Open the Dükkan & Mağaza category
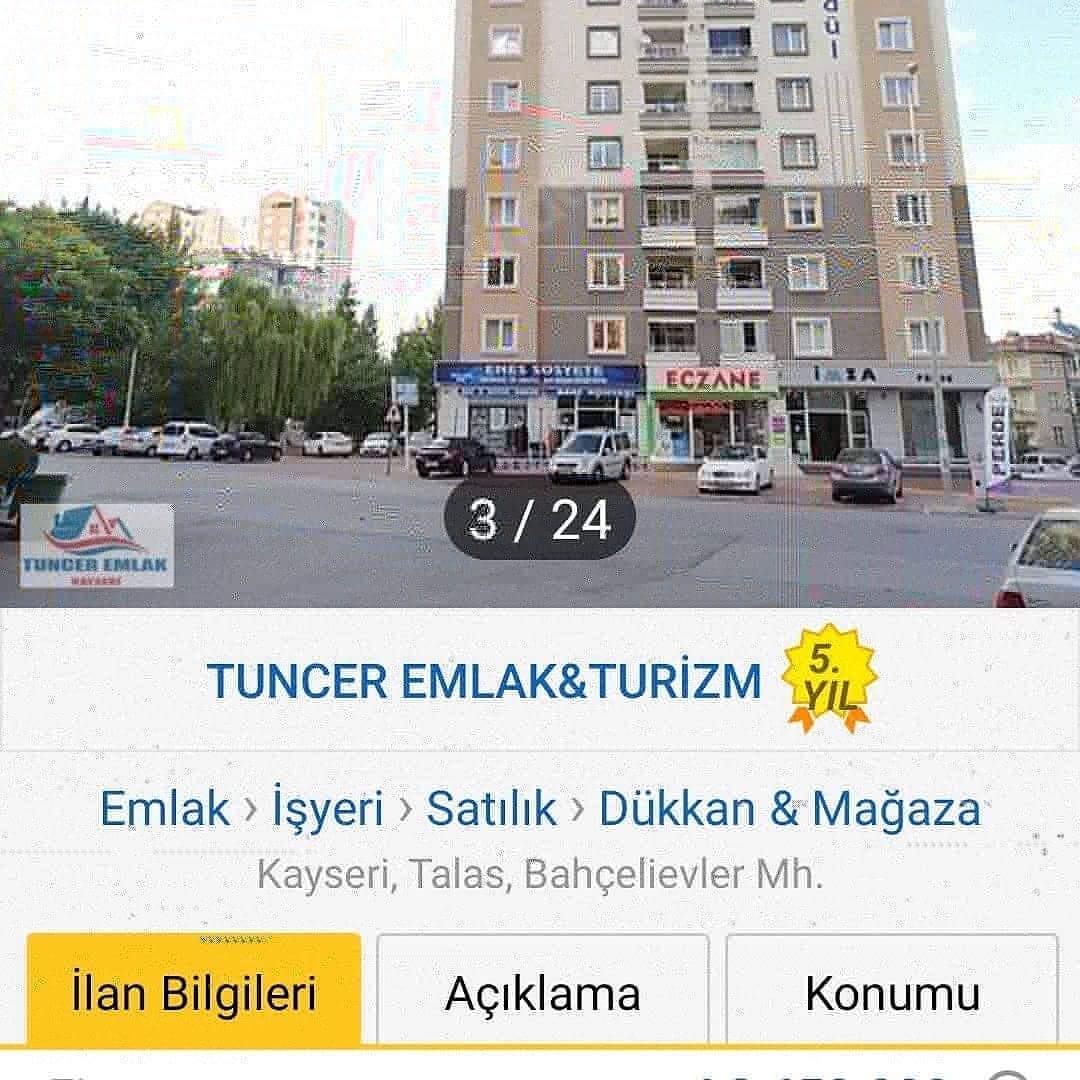The height and width of the screenshot is (1080, 1080). coord(790,808)
